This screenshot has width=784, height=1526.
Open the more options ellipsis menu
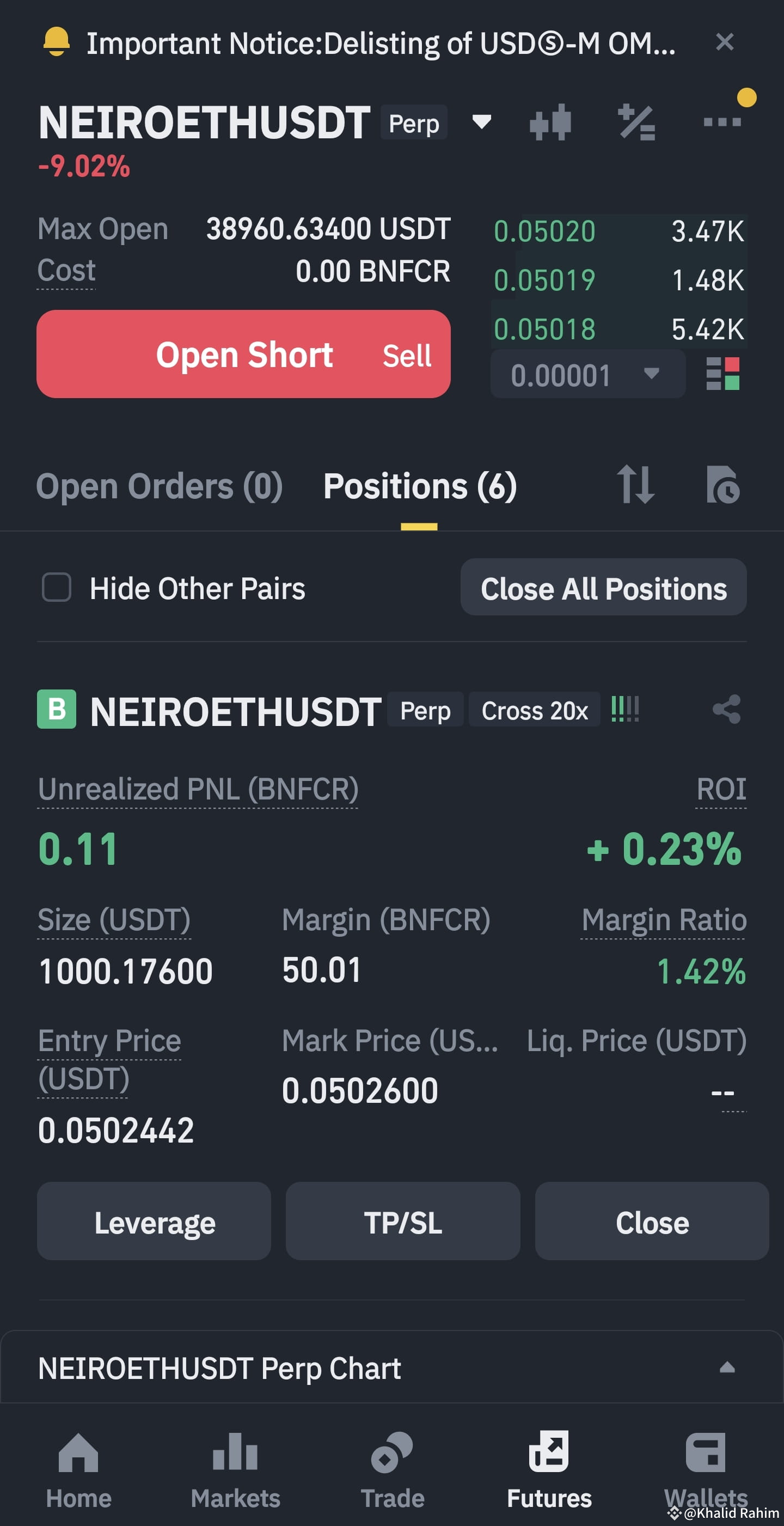(x=722, y=122)
